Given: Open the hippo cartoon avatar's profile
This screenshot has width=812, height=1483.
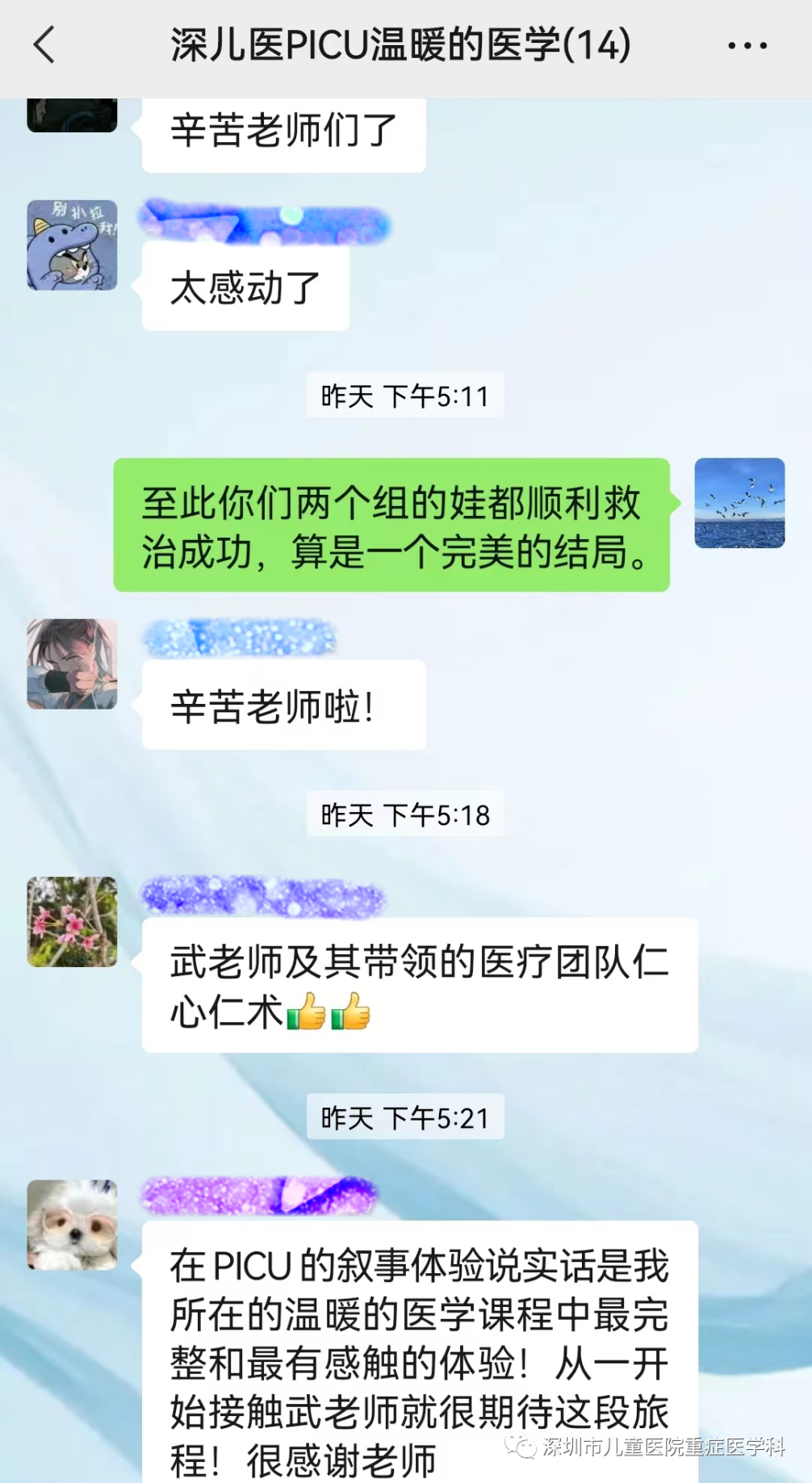Looking at the screenshot, I should 73,245.
